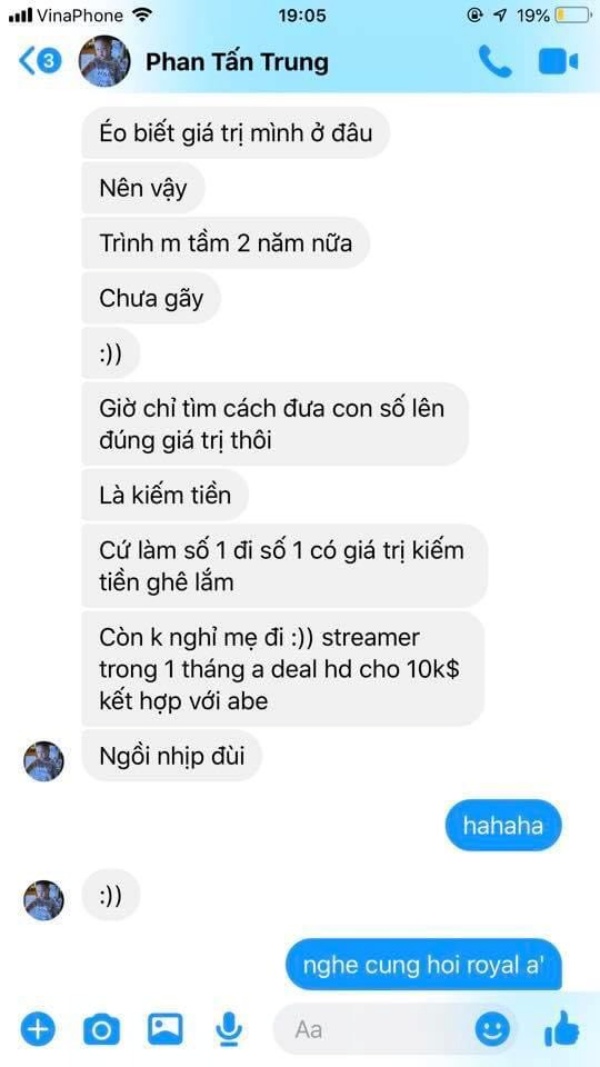Start a voice call

point(495,62)
